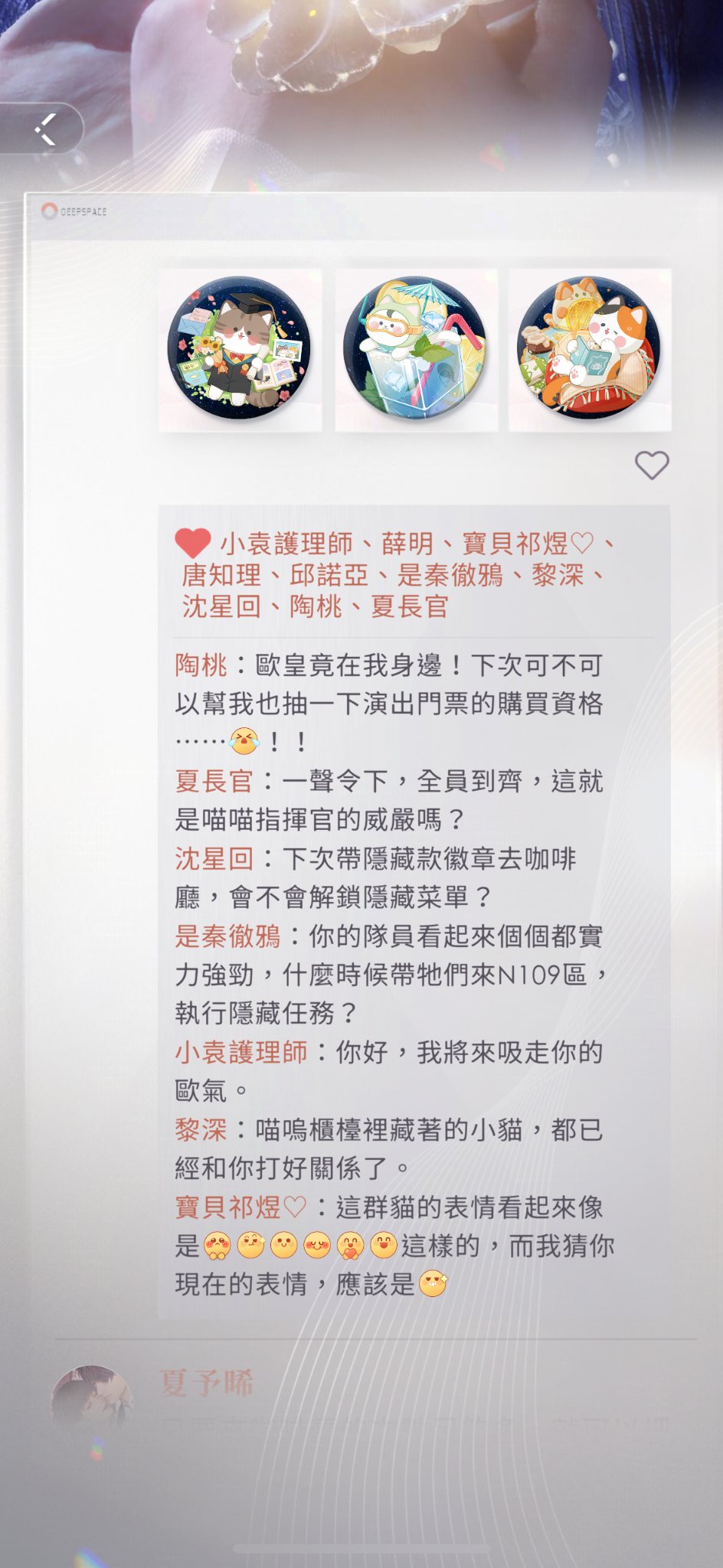Like this post with the heart
Image resolution: width=723 pixels, height=1568 pixels.
tap(652, 465)
